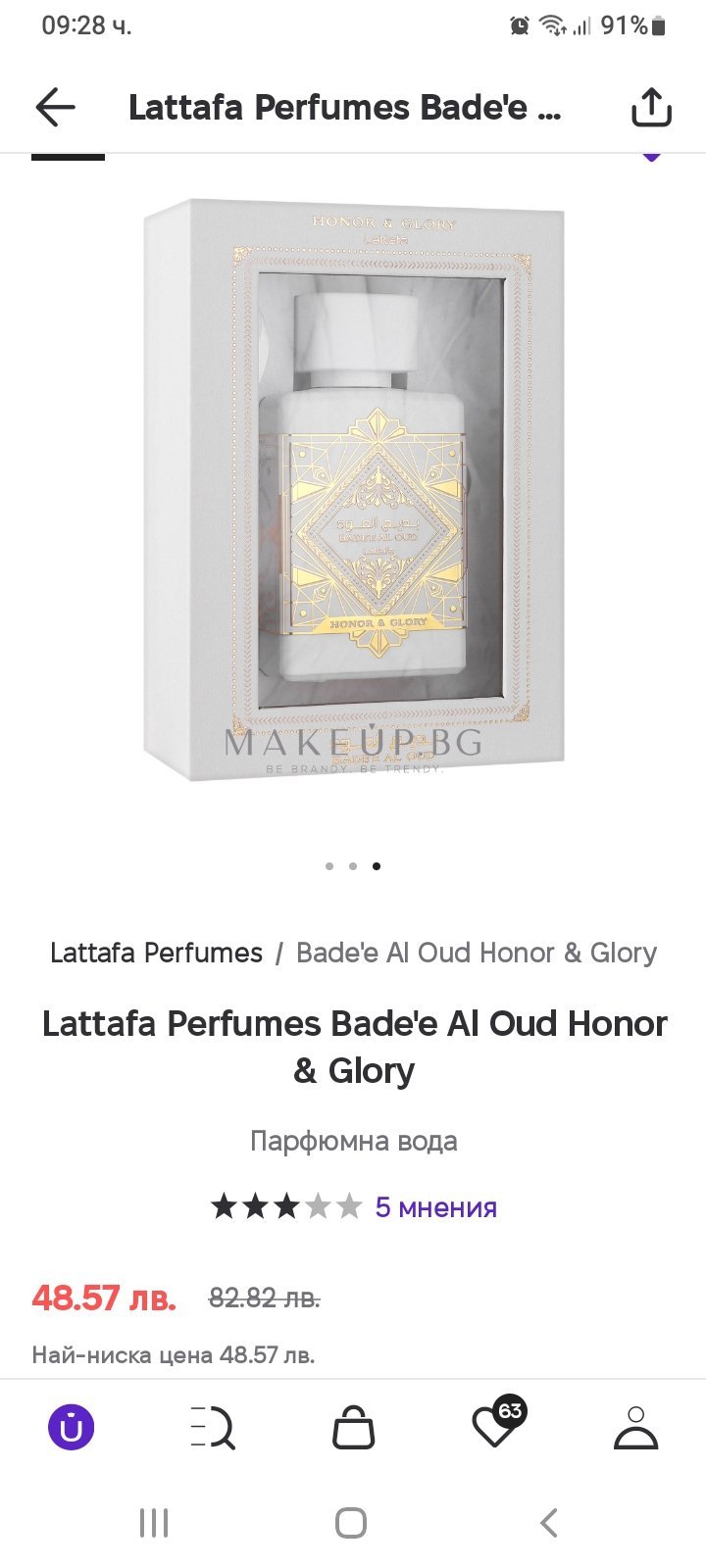Go back using the top arrow

[x=55, y=107]
